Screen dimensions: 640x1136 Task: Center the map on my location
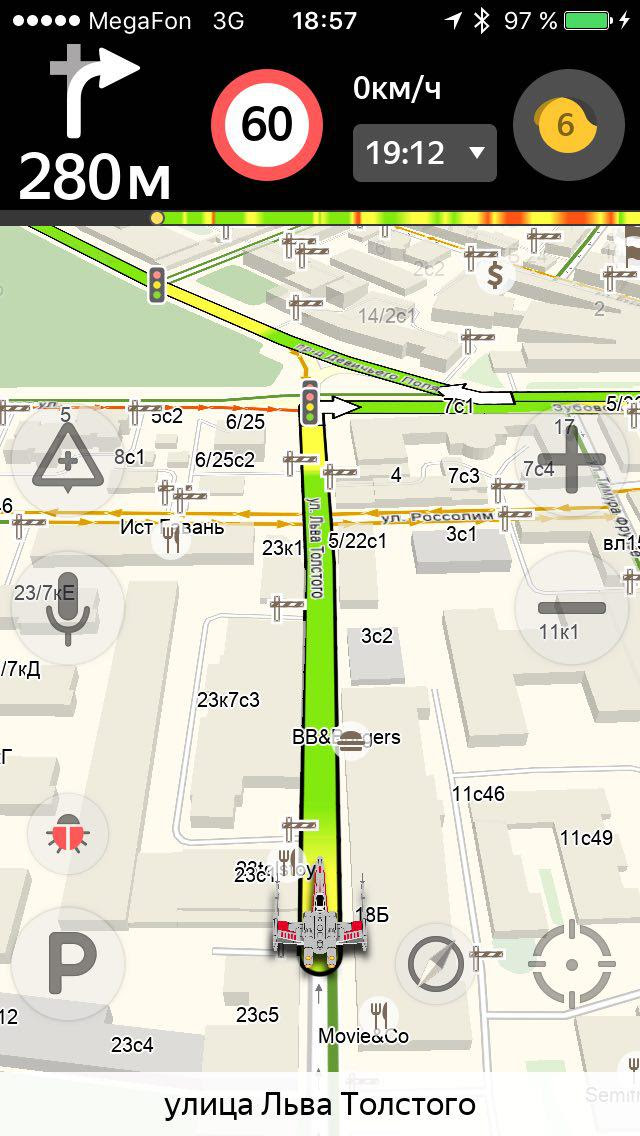click(572, 964)
